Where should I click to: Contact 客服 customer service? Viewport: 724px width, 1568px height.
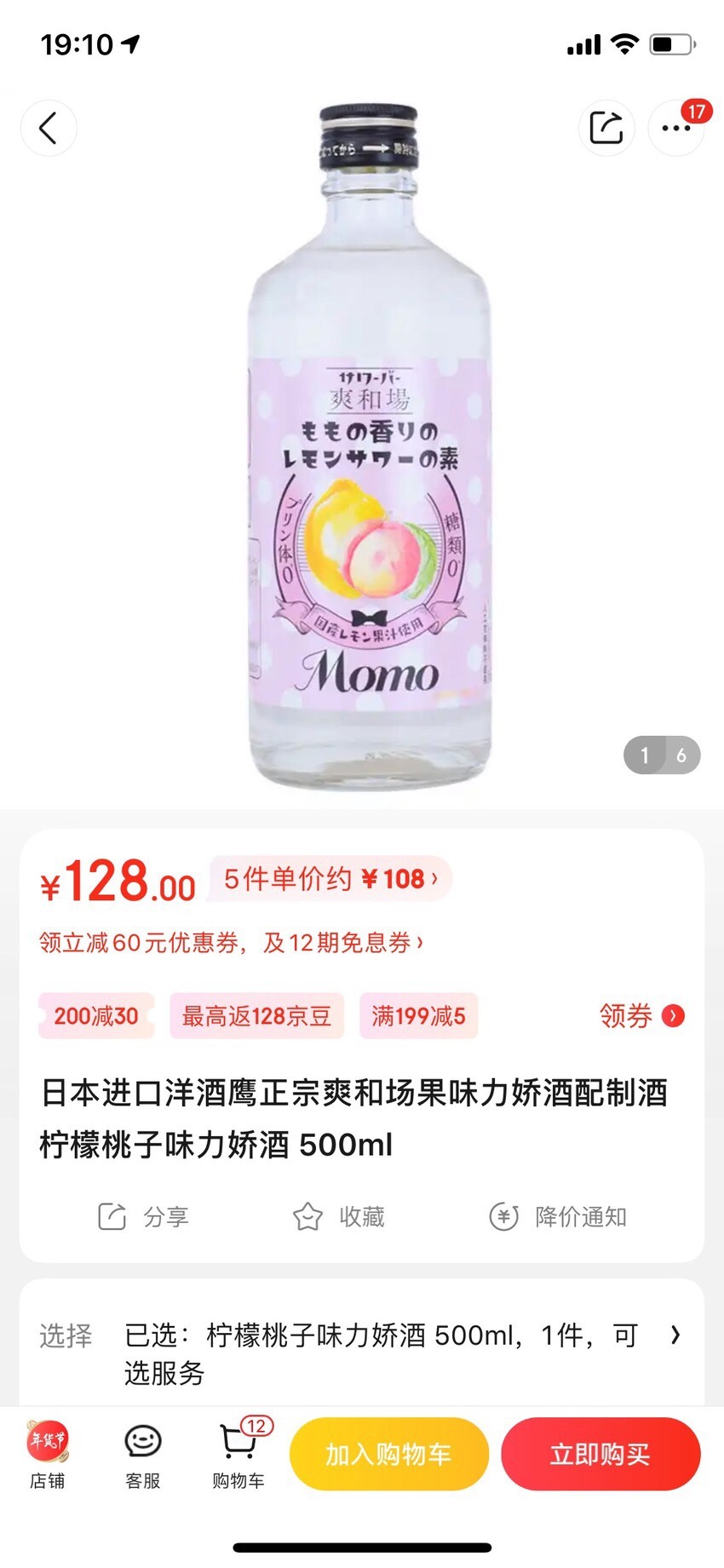pyautogui.click(x=143, y=1455)
